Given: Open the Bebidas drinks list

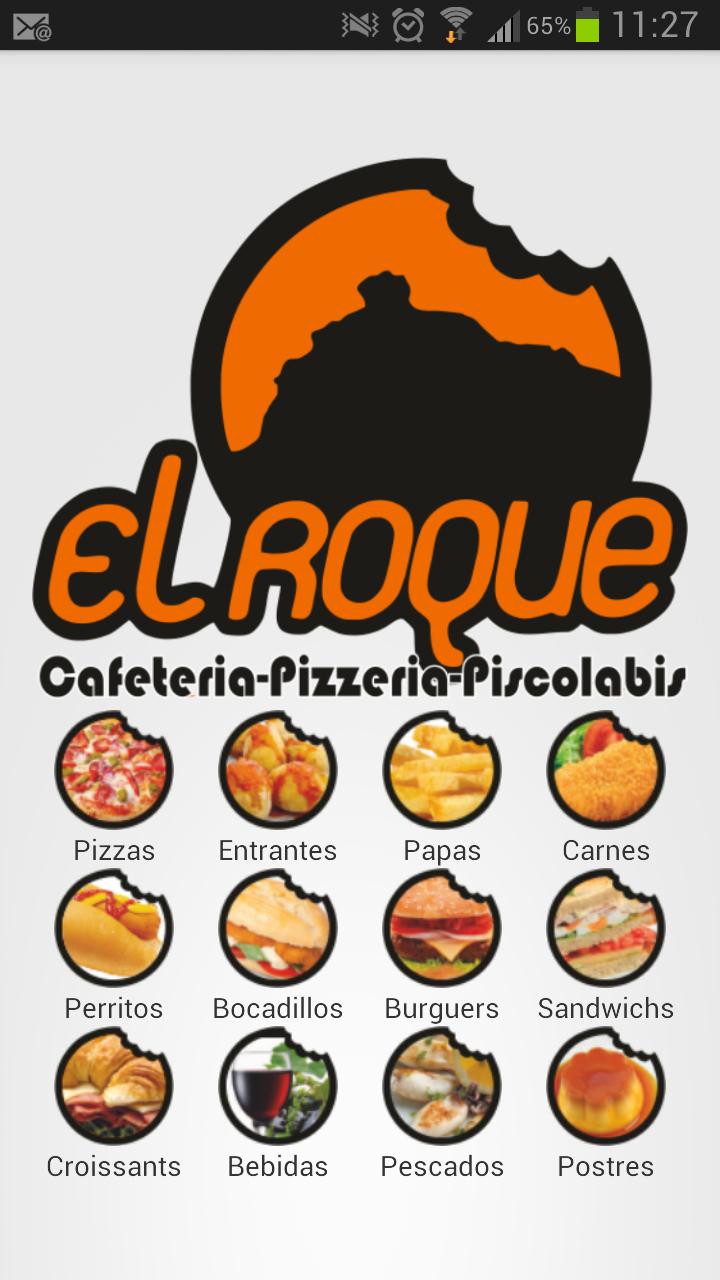Looking at the screenshot, I should click(x=278, y=1086).
